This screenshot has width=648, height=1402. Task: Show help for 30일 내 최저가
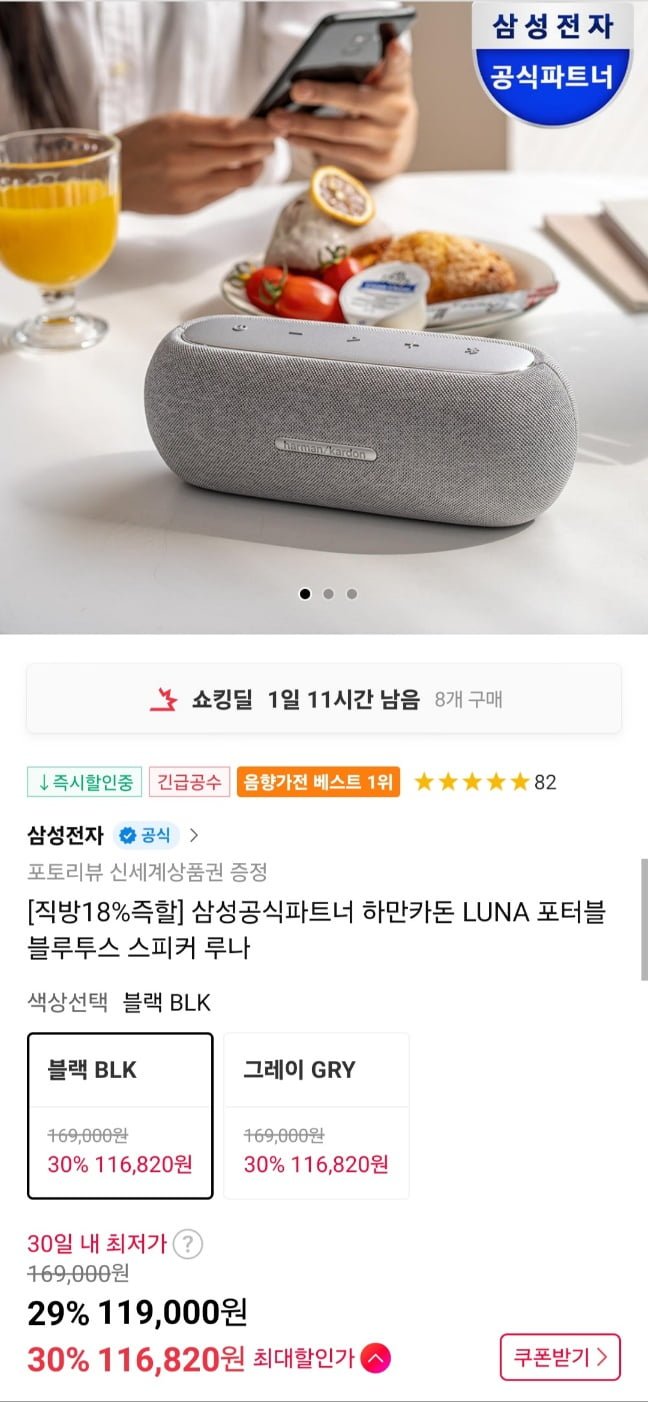[x=188, y=1245]
